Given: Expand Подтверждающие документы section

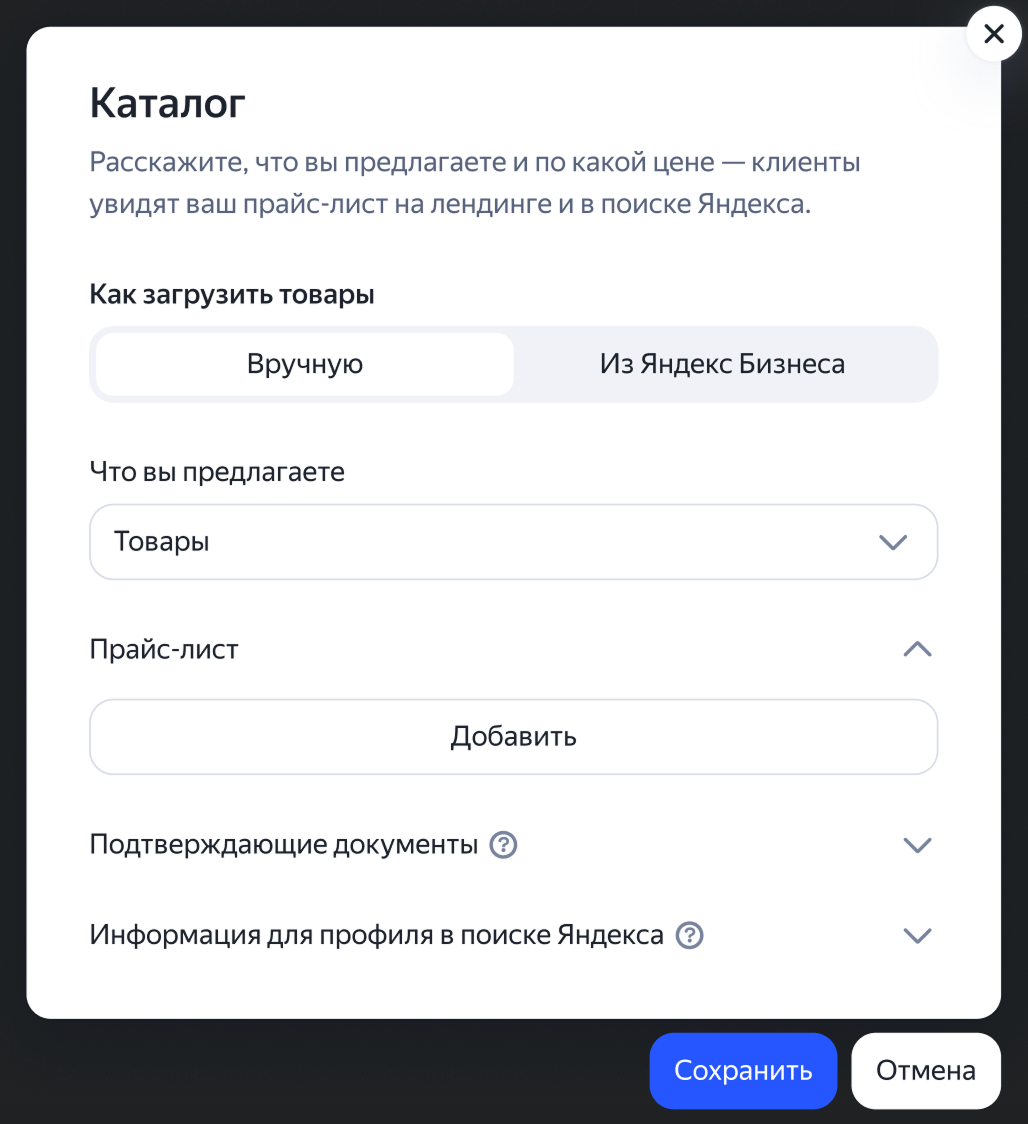Looking at the screenshot, I should [916, 845].
